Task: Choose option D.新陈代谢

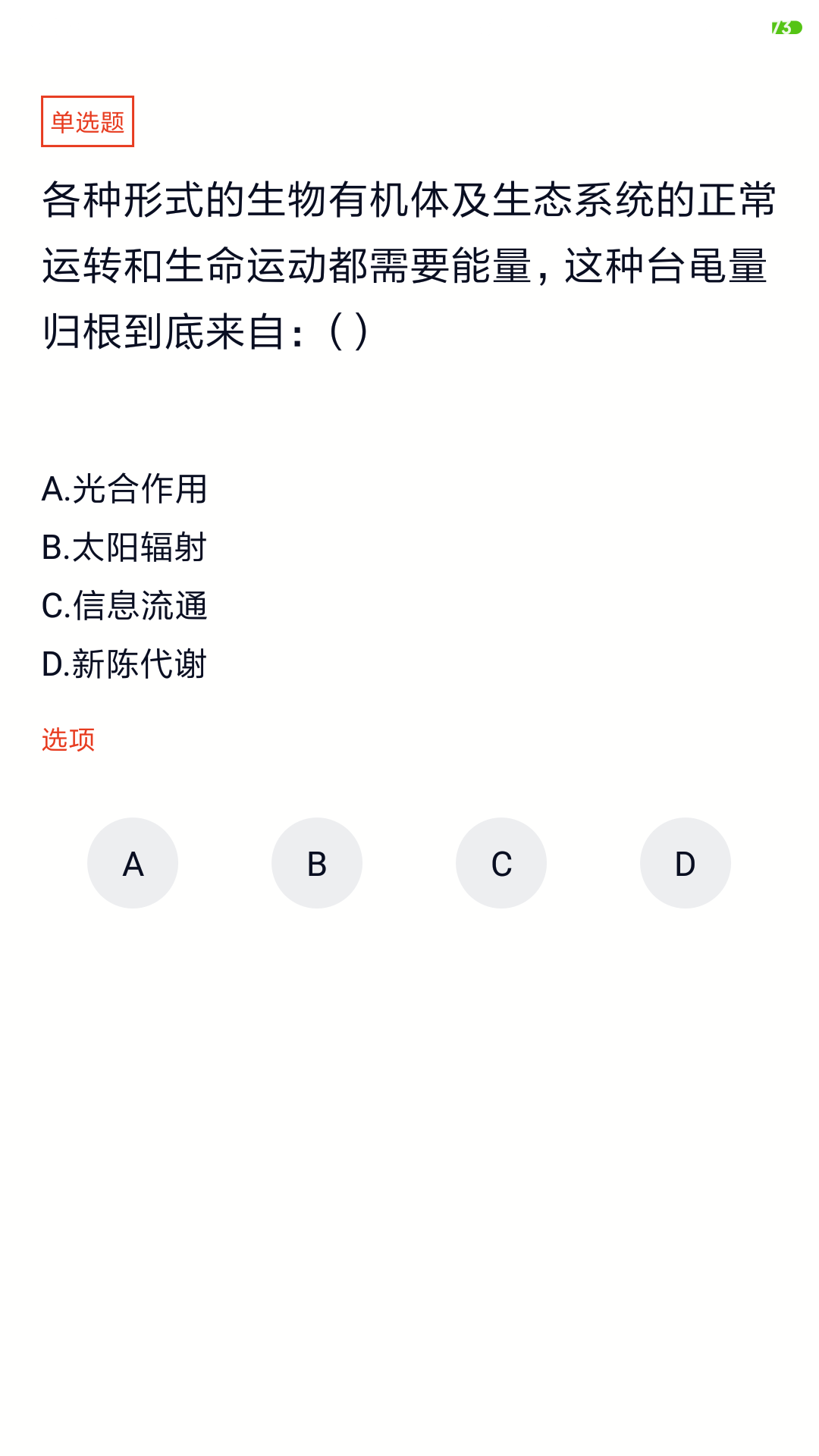Action: [x=125, y=664]
